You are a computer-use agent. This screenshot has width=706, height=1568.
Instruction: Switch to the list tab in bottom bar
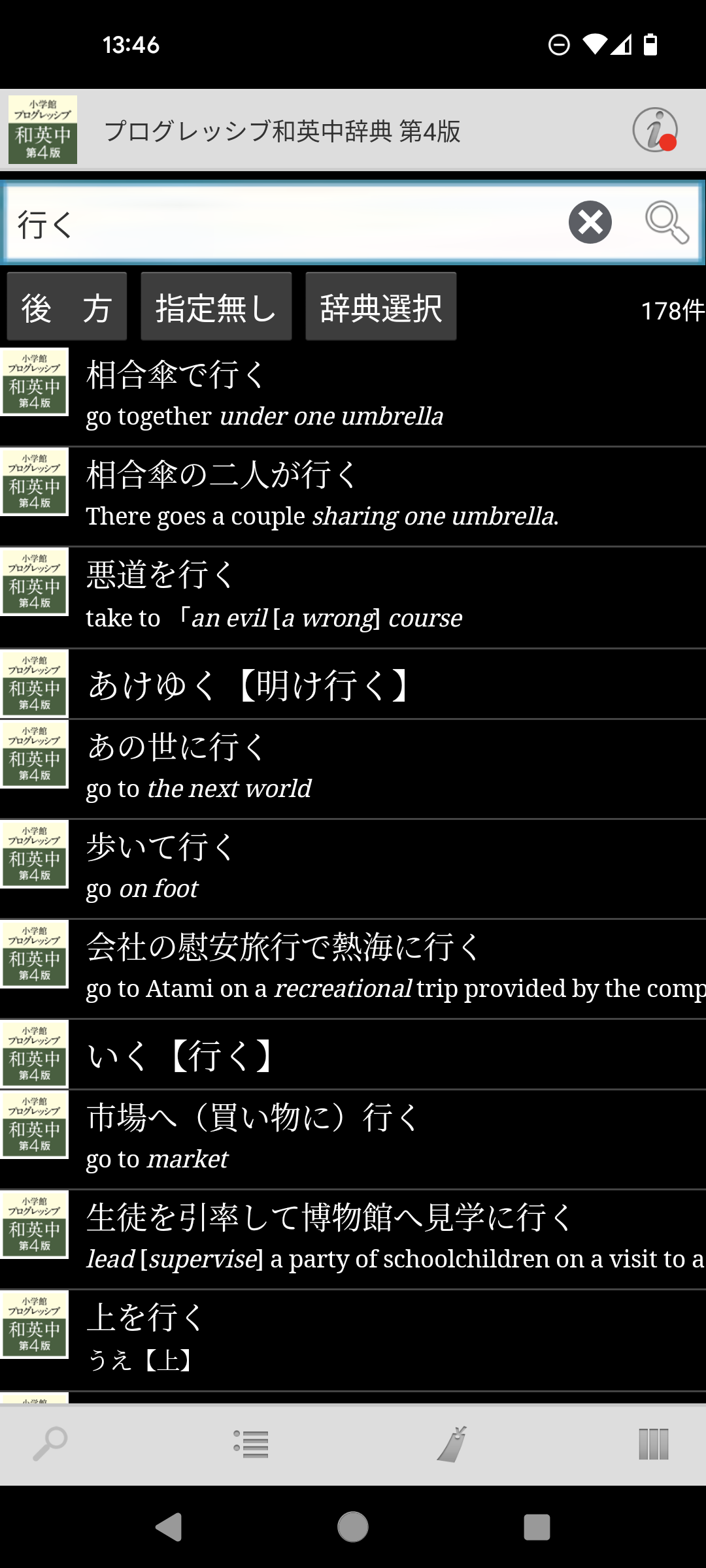click(x=251, y=1444)
